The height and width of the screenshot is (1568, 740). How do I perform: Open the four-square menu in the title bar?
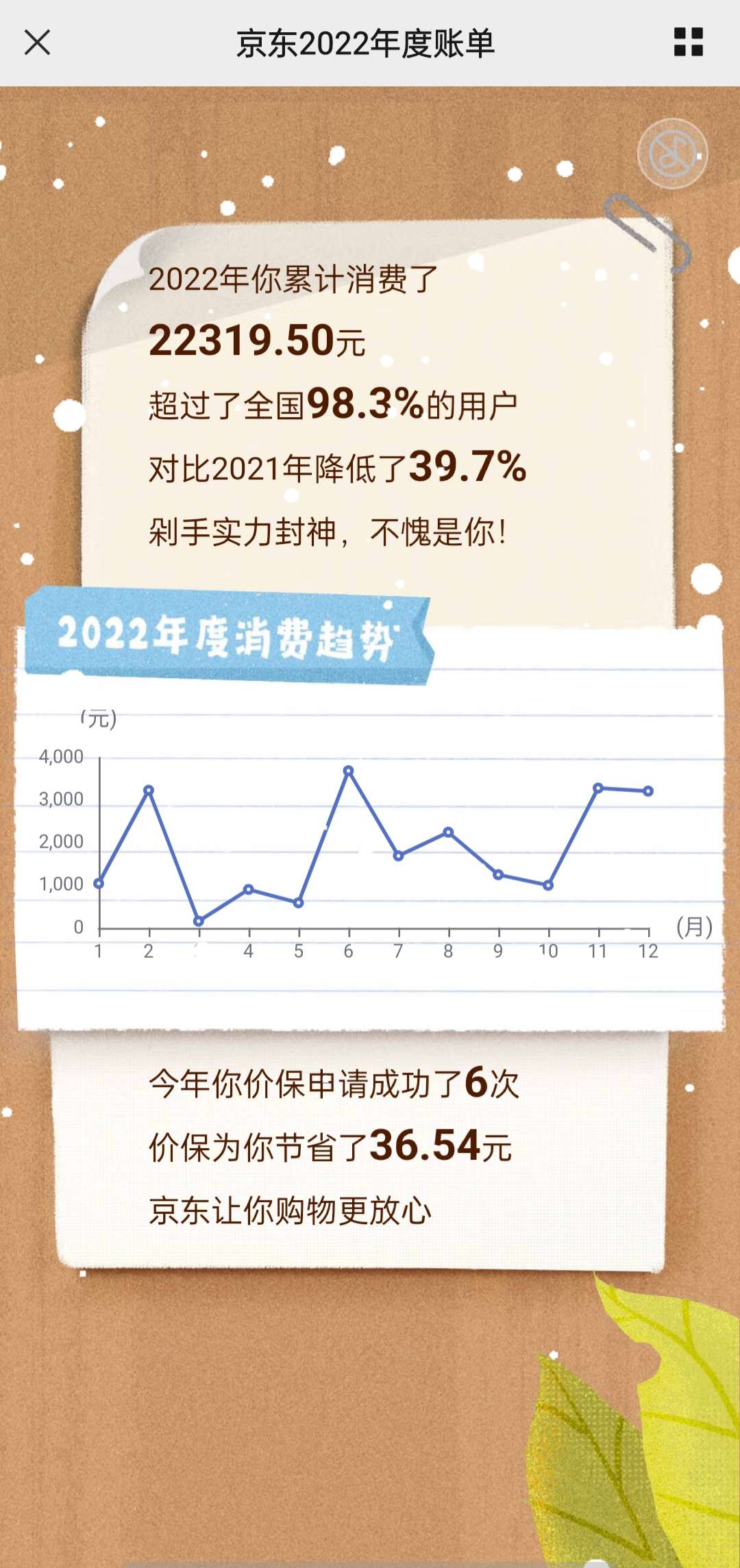click(688, 42)
